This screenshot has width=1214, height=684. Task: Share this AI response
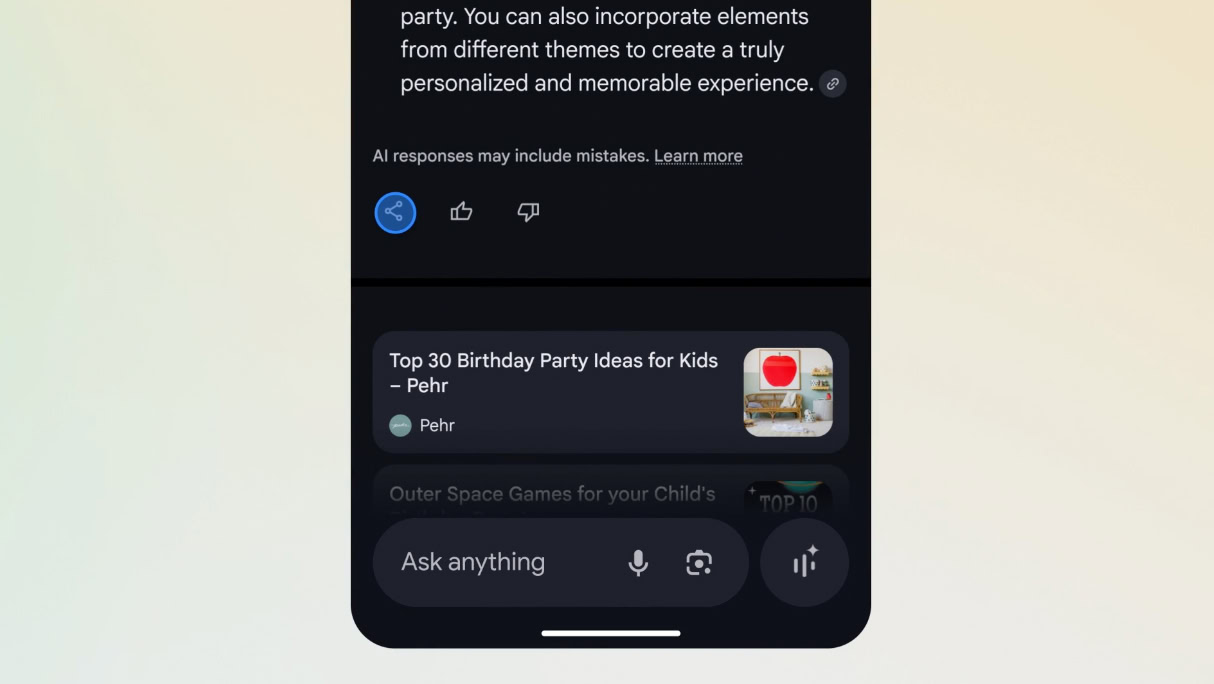pyautogui.click(x=395, y=212)
